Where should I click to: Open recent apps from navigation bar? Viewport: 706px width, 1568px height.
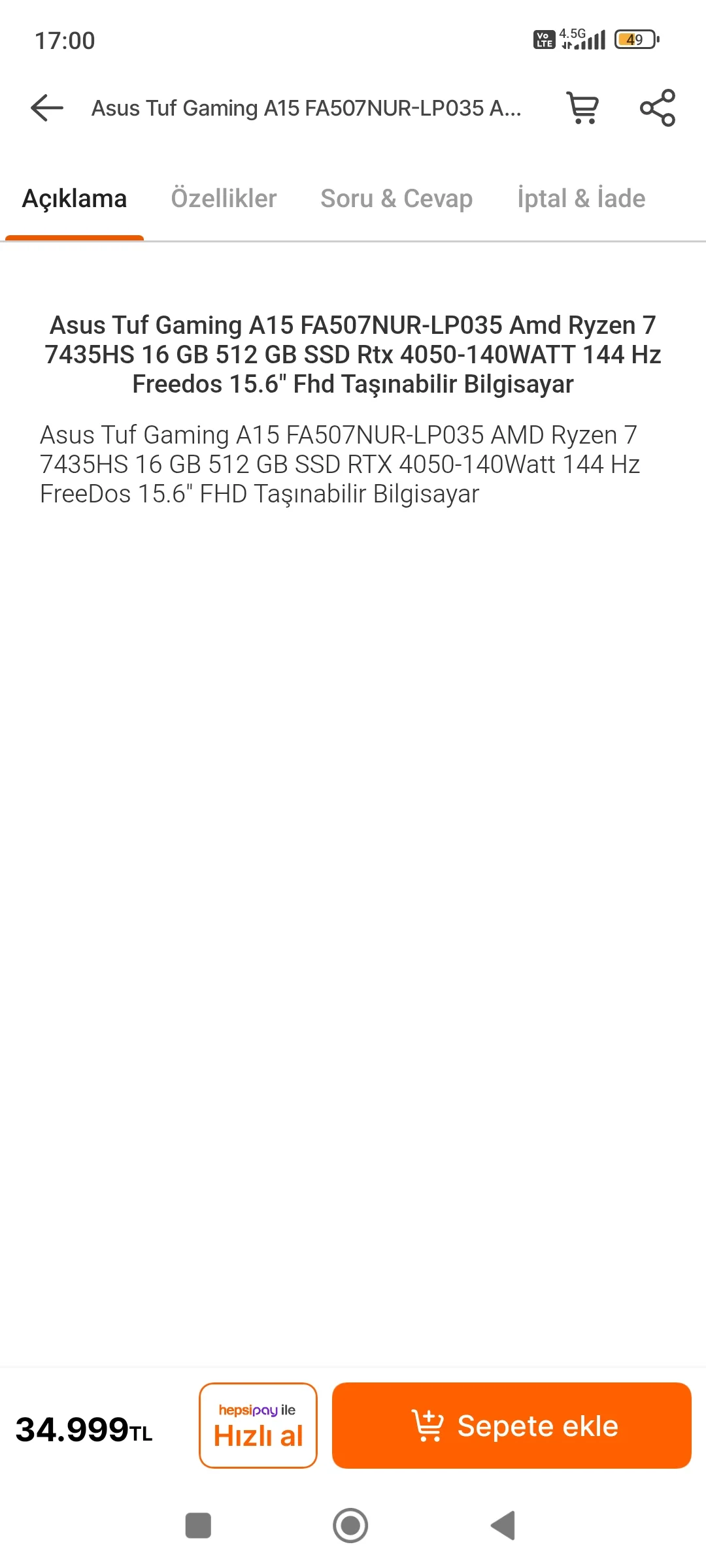point(198,1526)
